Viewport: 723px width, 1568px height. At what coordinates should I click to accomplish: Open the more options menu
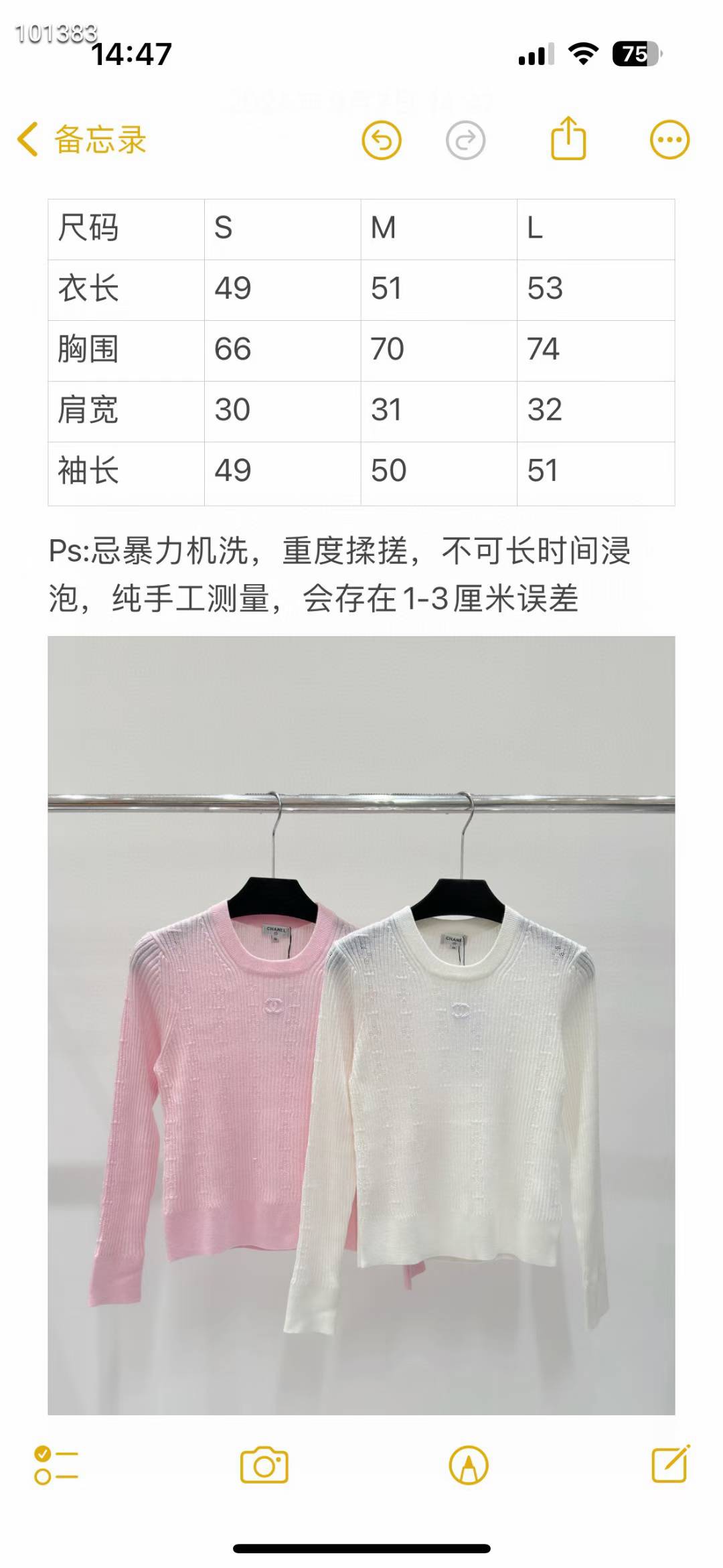point(669,140)
